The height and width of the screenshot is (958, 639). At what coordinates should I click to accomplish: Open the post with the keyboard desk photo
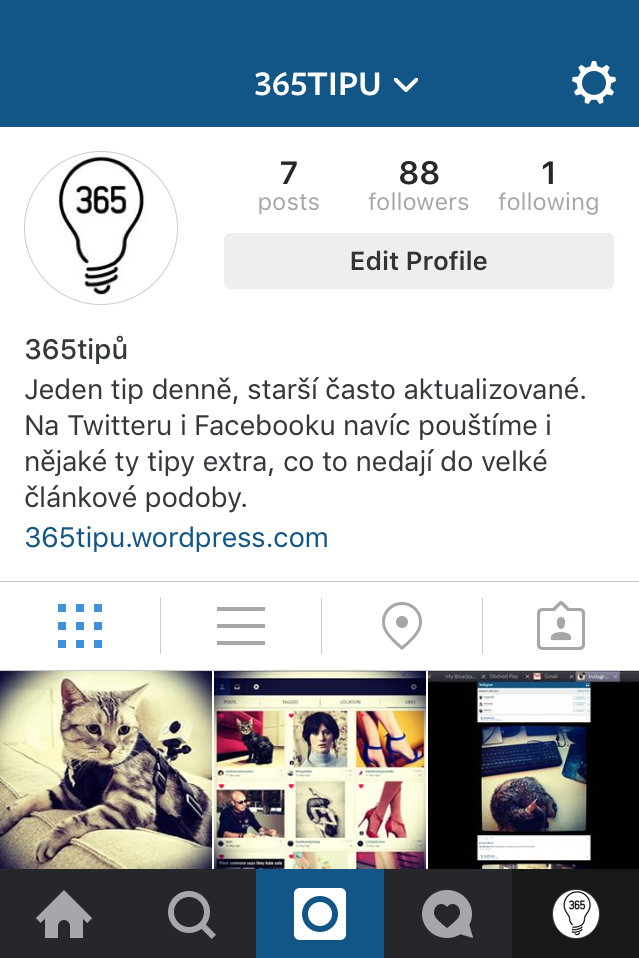[533, 769]
